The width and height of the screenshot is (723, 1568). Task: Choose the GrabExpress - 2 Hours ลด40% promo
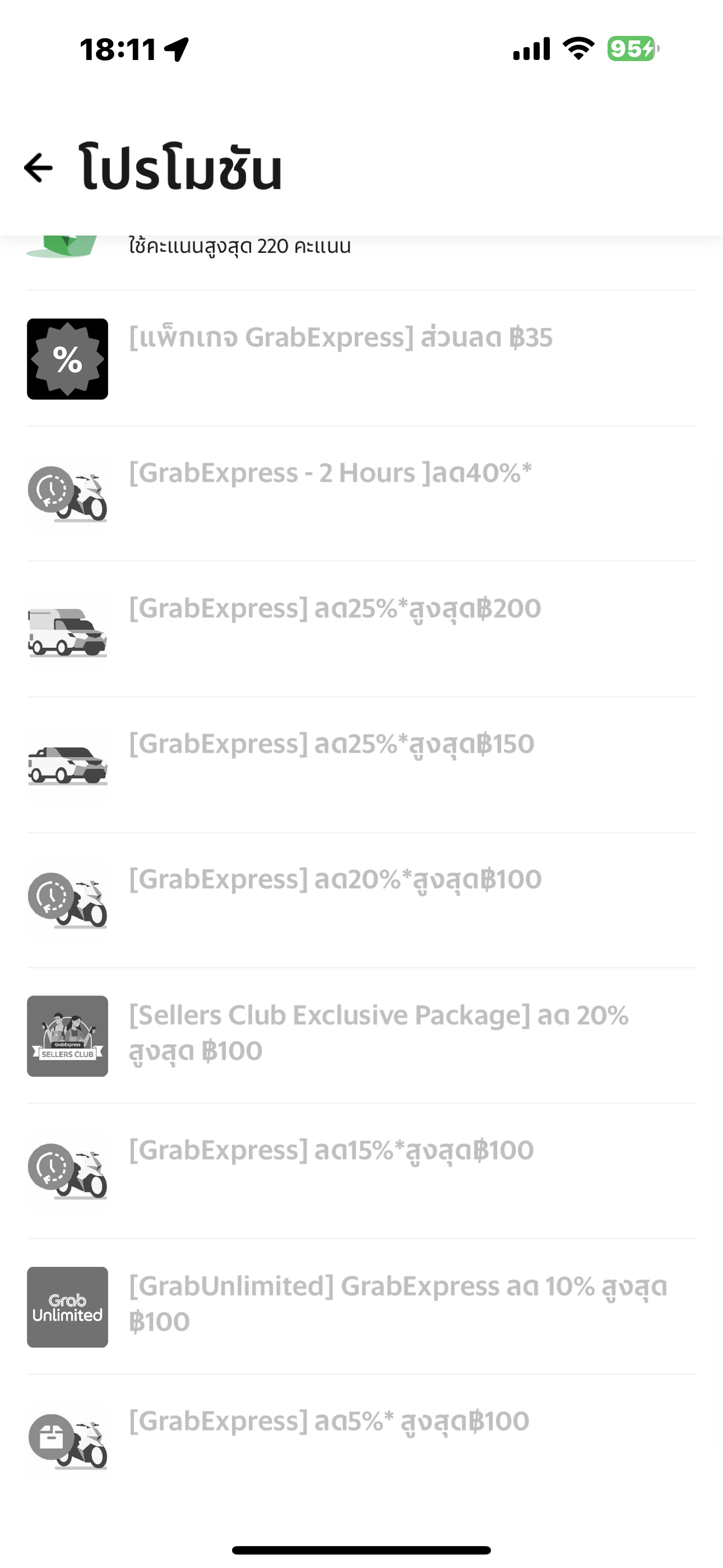331,474
